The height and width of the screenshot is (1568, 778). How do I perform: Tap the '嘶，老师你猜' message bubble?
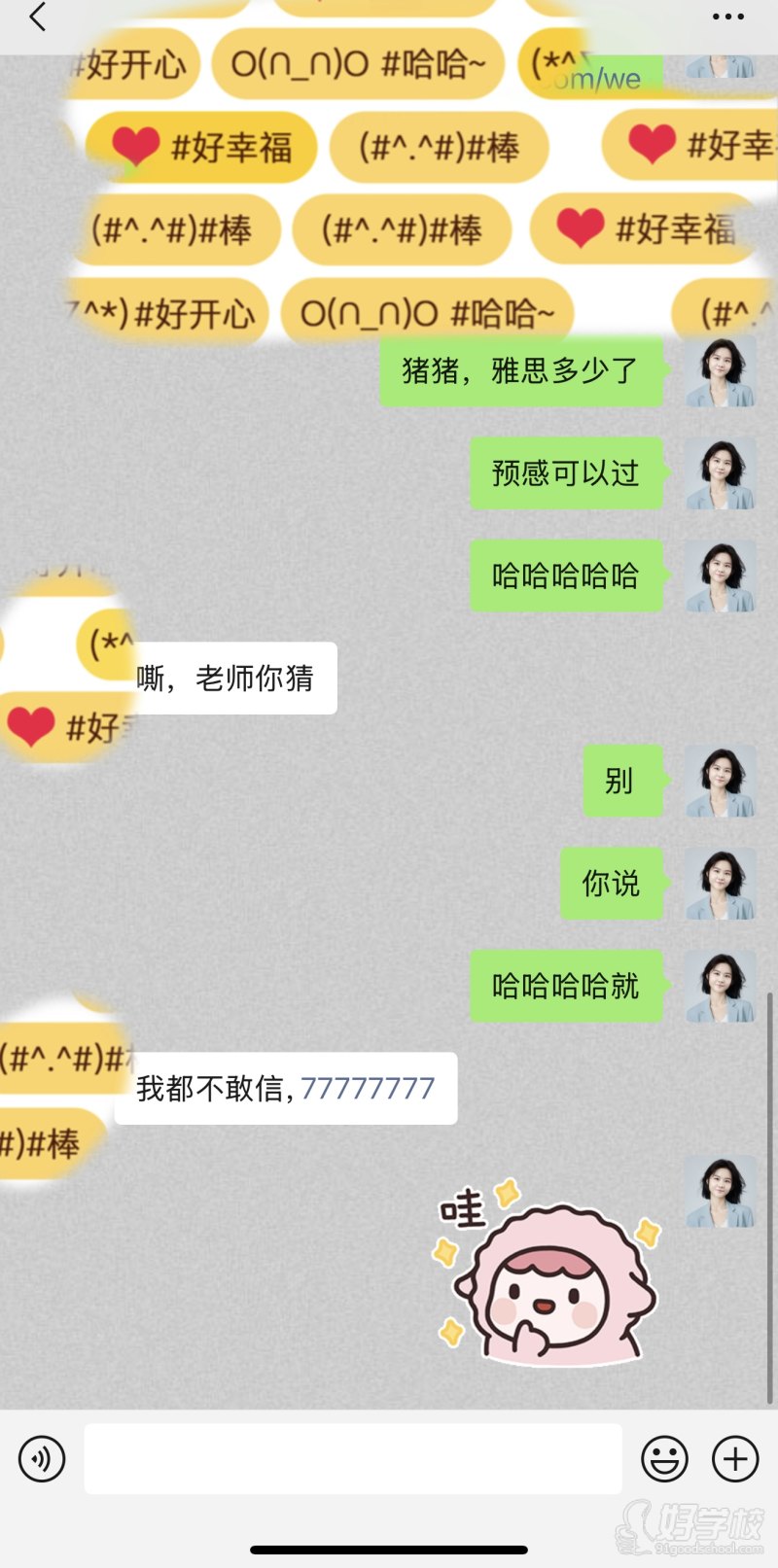coord(230,678)
